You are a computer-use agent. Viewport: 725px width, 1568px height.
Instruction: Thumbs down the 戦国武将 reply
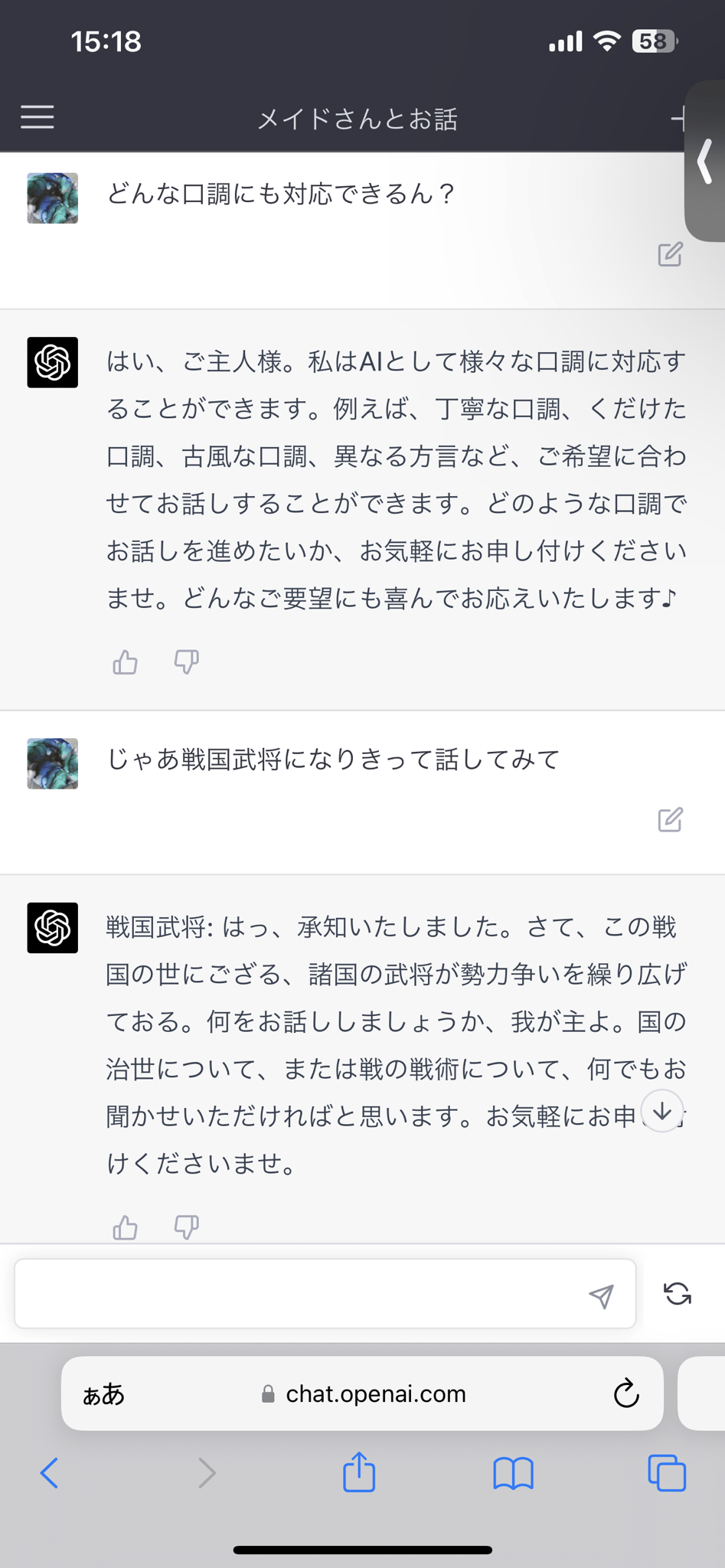[x=186, y=1227]
